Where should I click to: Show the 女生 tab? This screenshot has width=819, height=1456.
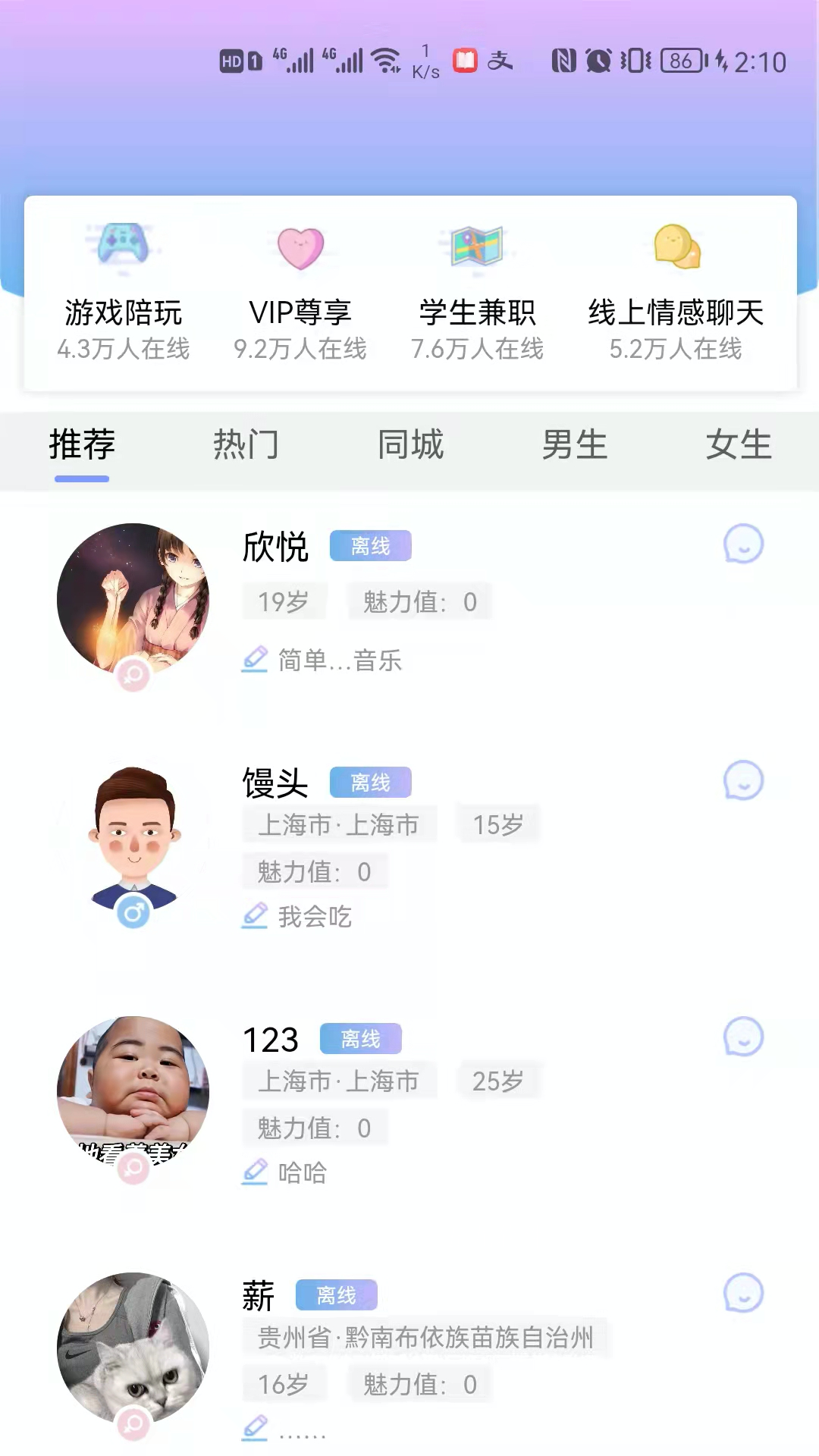click(738, 445)
